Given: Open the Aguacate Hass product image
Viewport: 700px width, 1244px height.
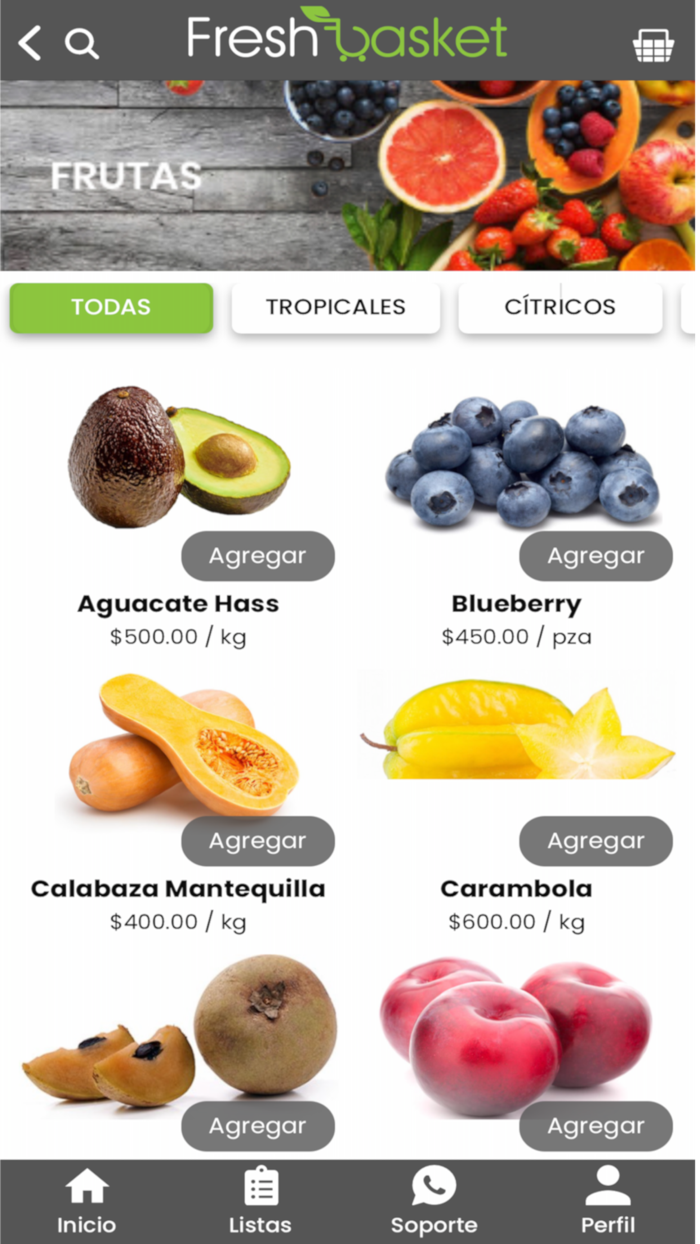Looking at the screenshot, I should 178,458.
